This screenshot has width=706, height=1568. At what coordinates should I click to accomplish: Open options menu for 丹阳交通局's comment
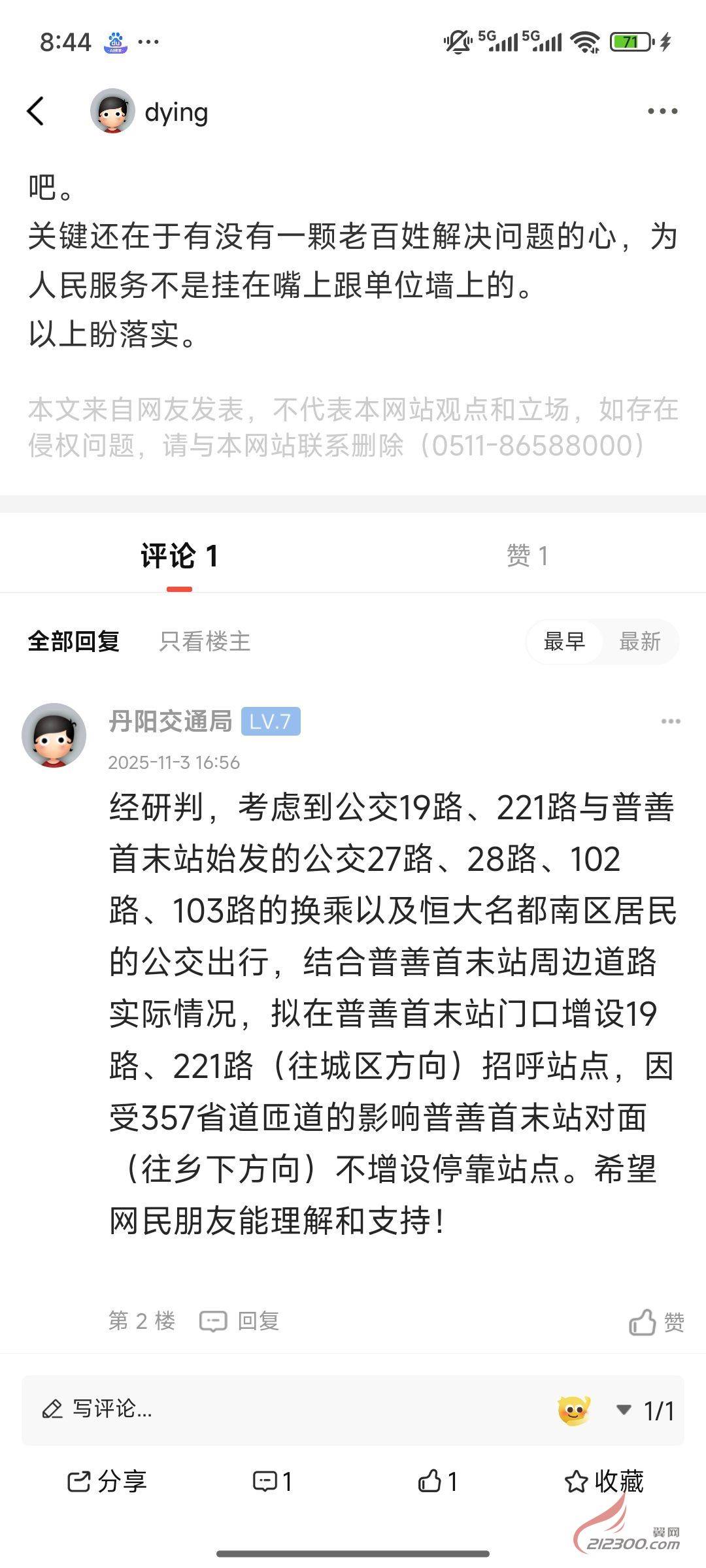tap(671, 722)
